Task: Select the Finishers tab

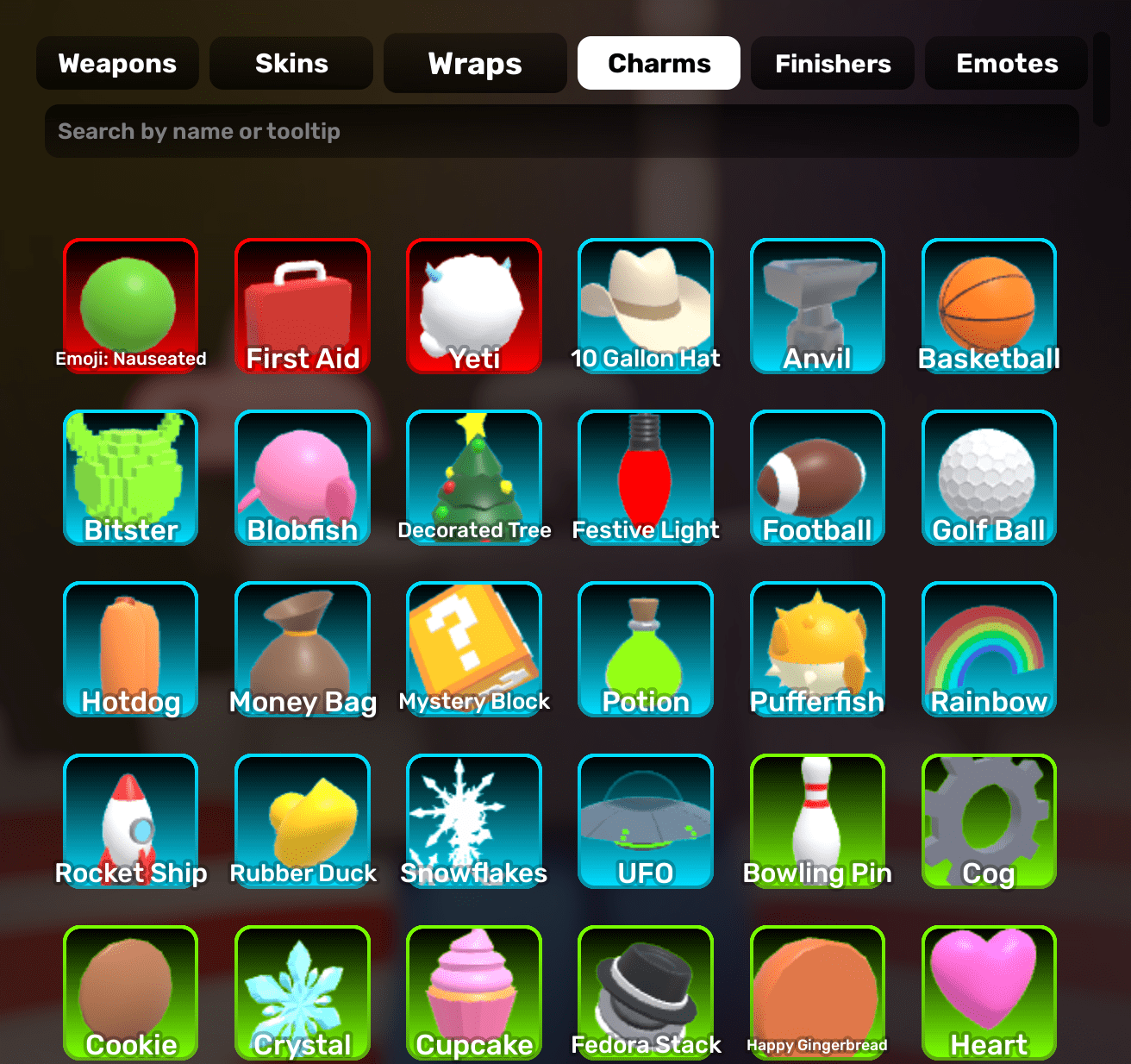Action: [x=833, y=63]
